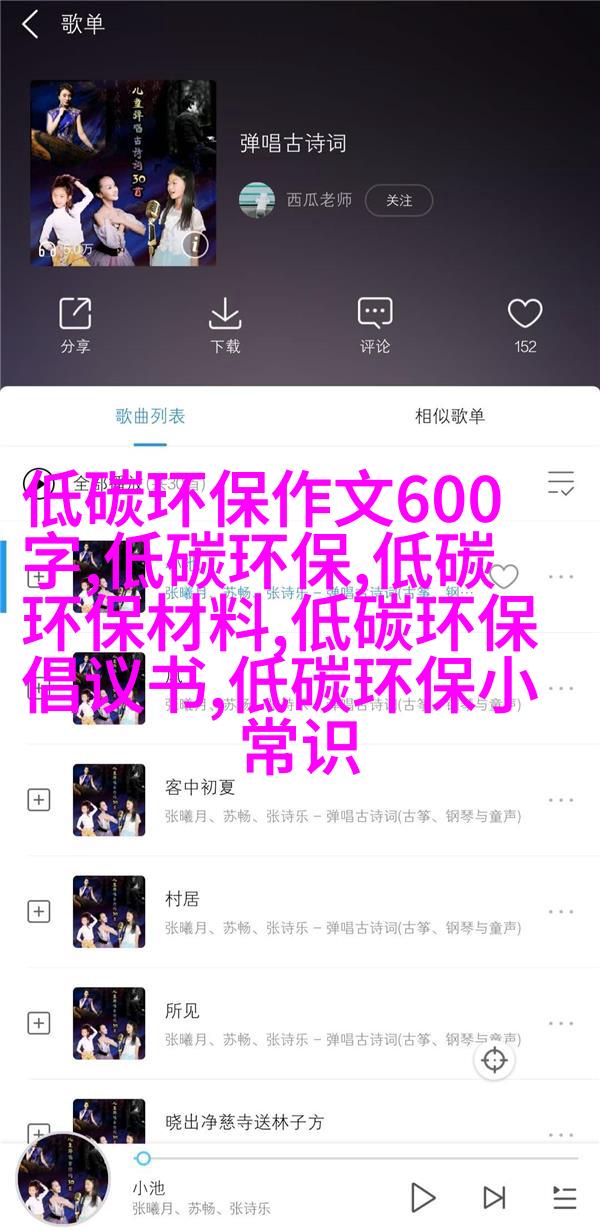
Task: Follow 西瓜老师 with the 关注 button
Action: click(x=398, y=200)
